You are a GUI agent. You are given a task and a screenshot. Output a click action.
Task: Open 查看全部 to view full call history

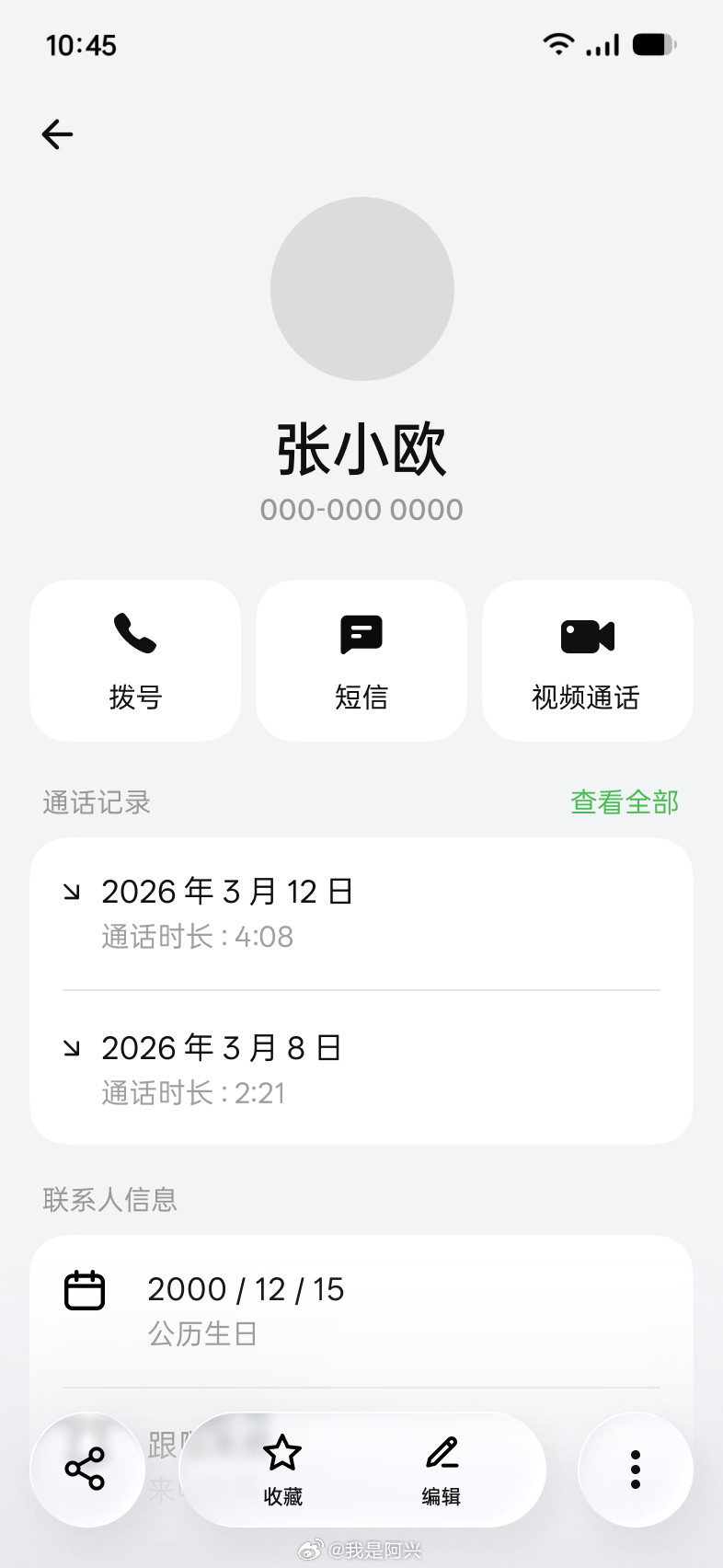tap(624, 801)
